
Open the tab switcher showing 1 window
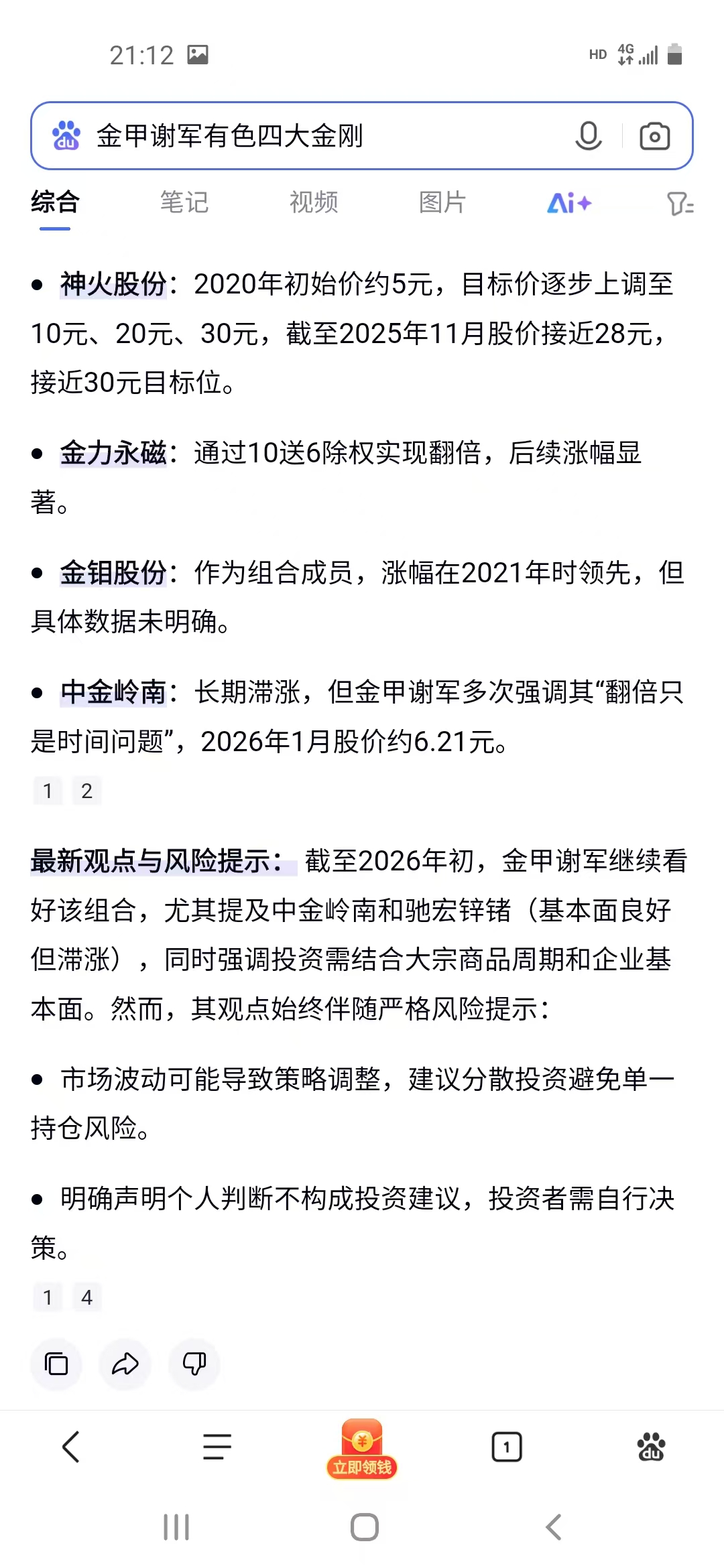507,1447
